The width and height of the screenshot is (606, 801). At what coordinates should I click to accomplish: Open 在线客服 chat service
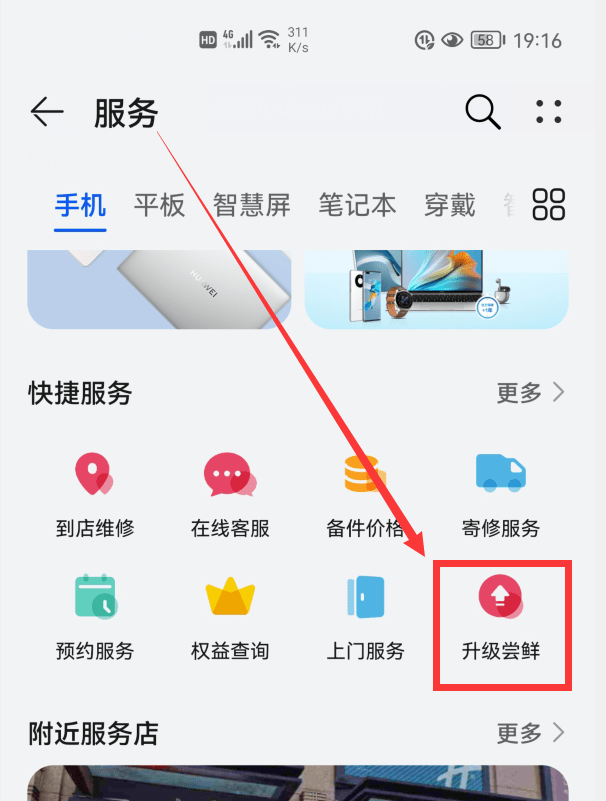coord(230,494)
